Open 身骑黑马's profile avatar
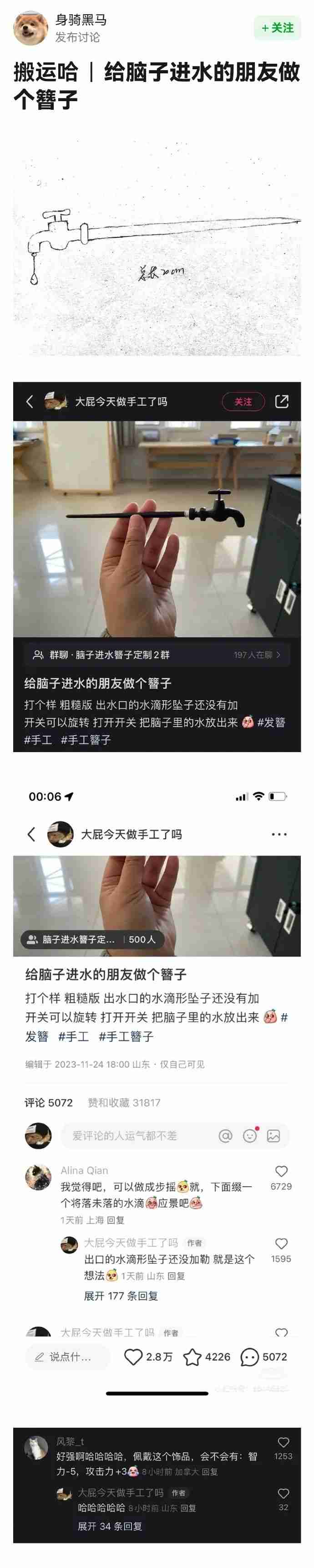The image size is (314, 1568). (x=30, y=28)
